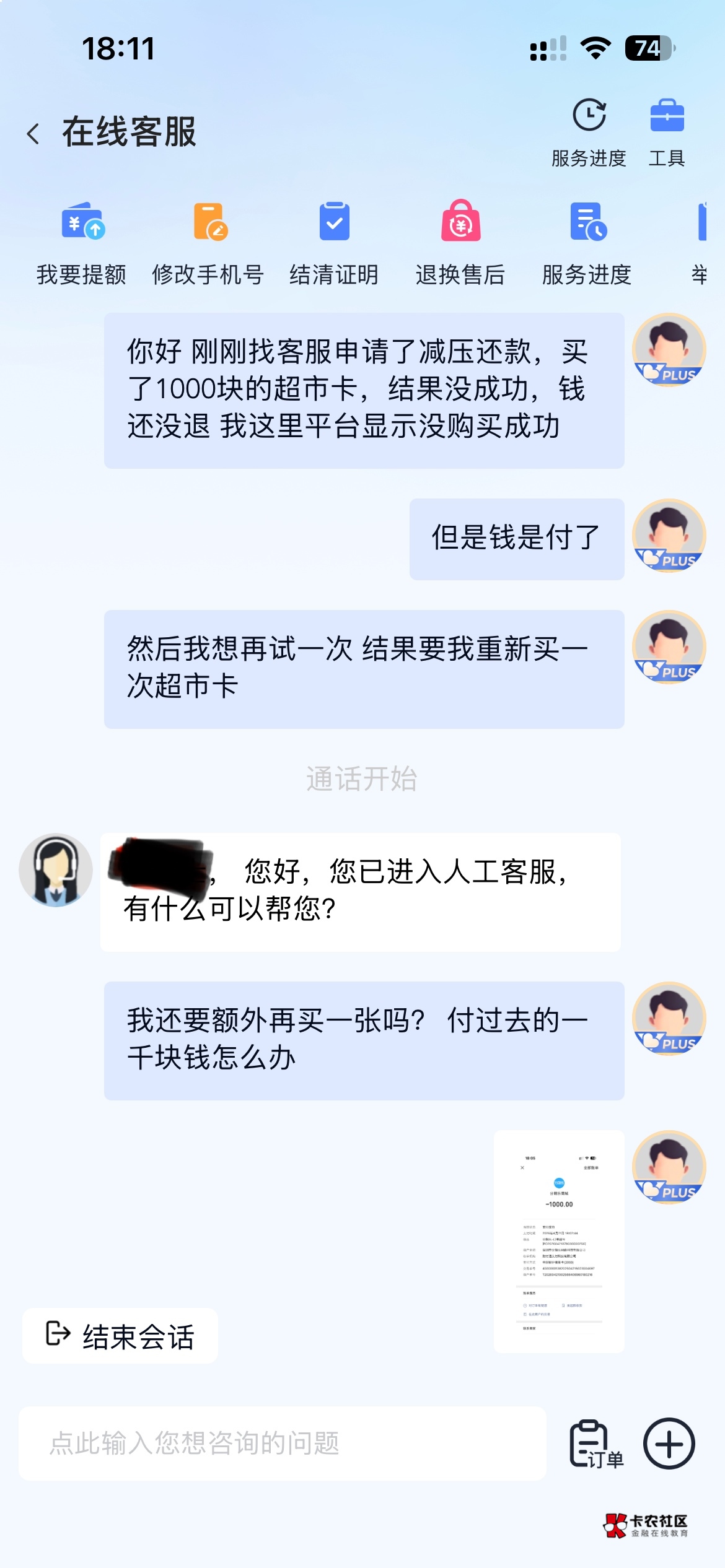Focus the 点此输入您想咨询的问题 field
This screenshot has width=725, height=1568.
pos(282,1443)
